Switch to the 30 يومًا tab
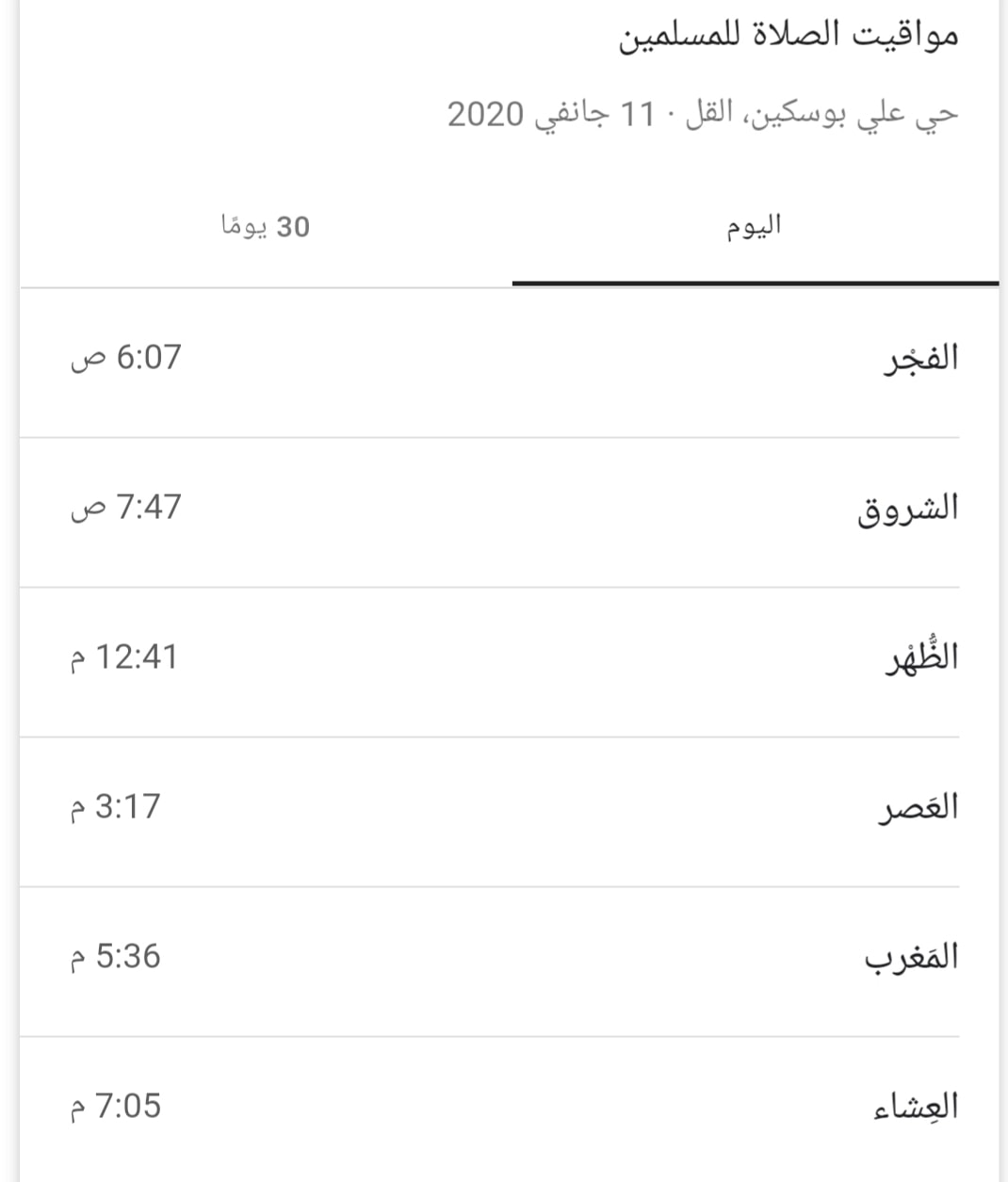This screenshot has height=1182, width=1008. coord(265,227)
